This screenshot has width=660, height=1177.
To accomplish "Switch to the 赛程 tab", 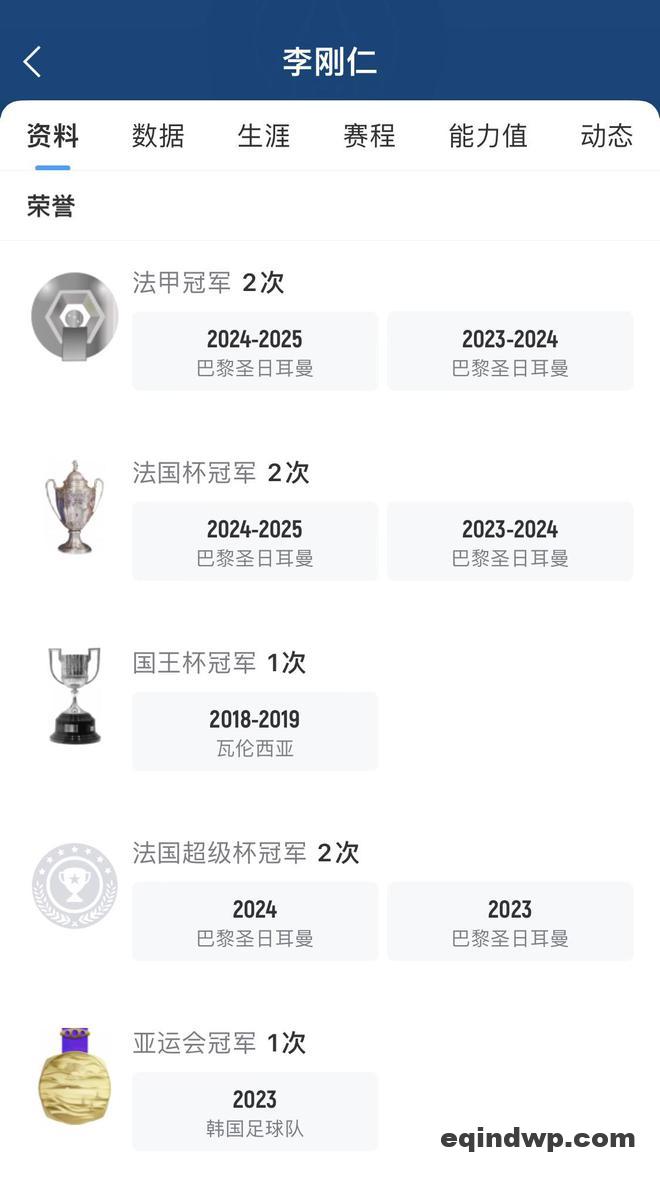I will (x=369, y=136).
